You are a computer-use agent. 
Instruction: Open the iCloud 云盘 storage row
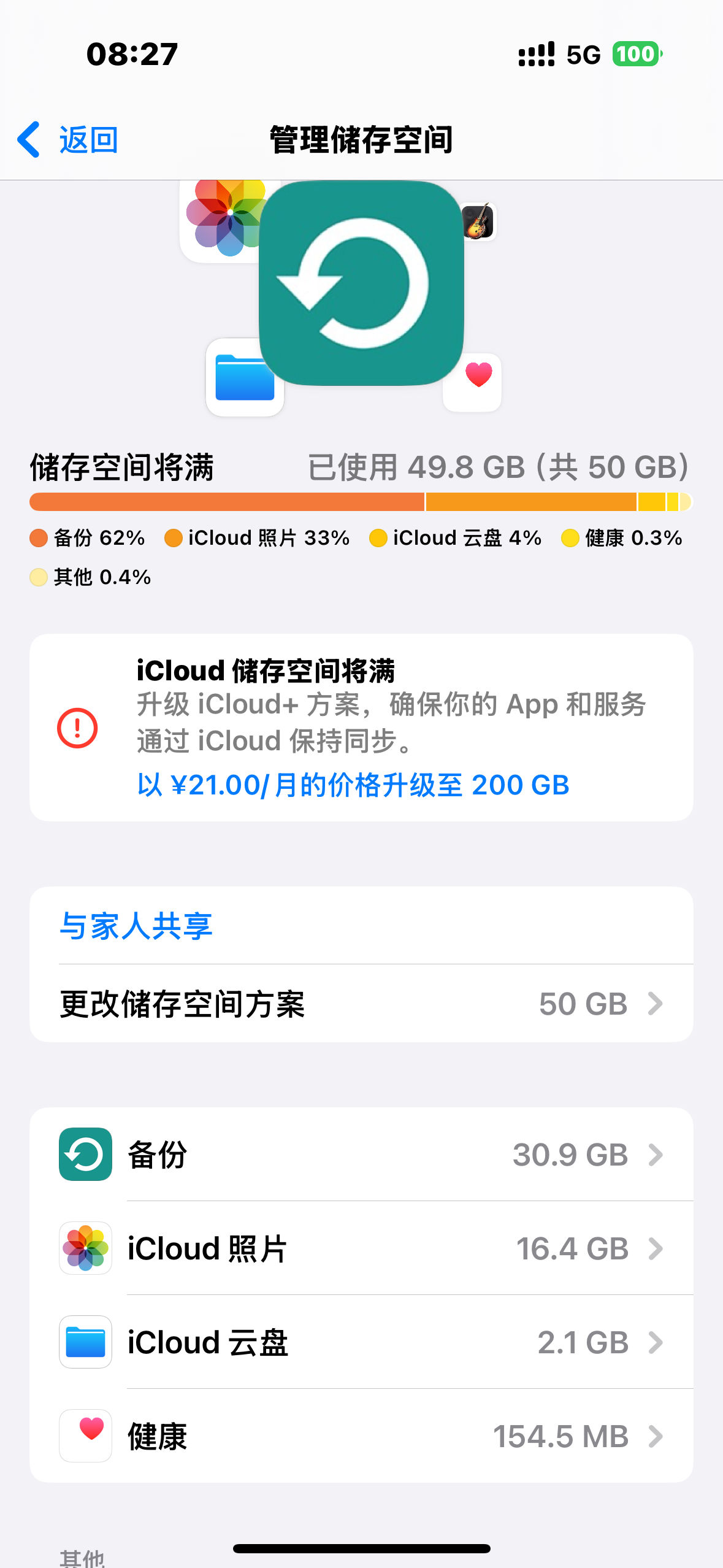coord(361,1342)
